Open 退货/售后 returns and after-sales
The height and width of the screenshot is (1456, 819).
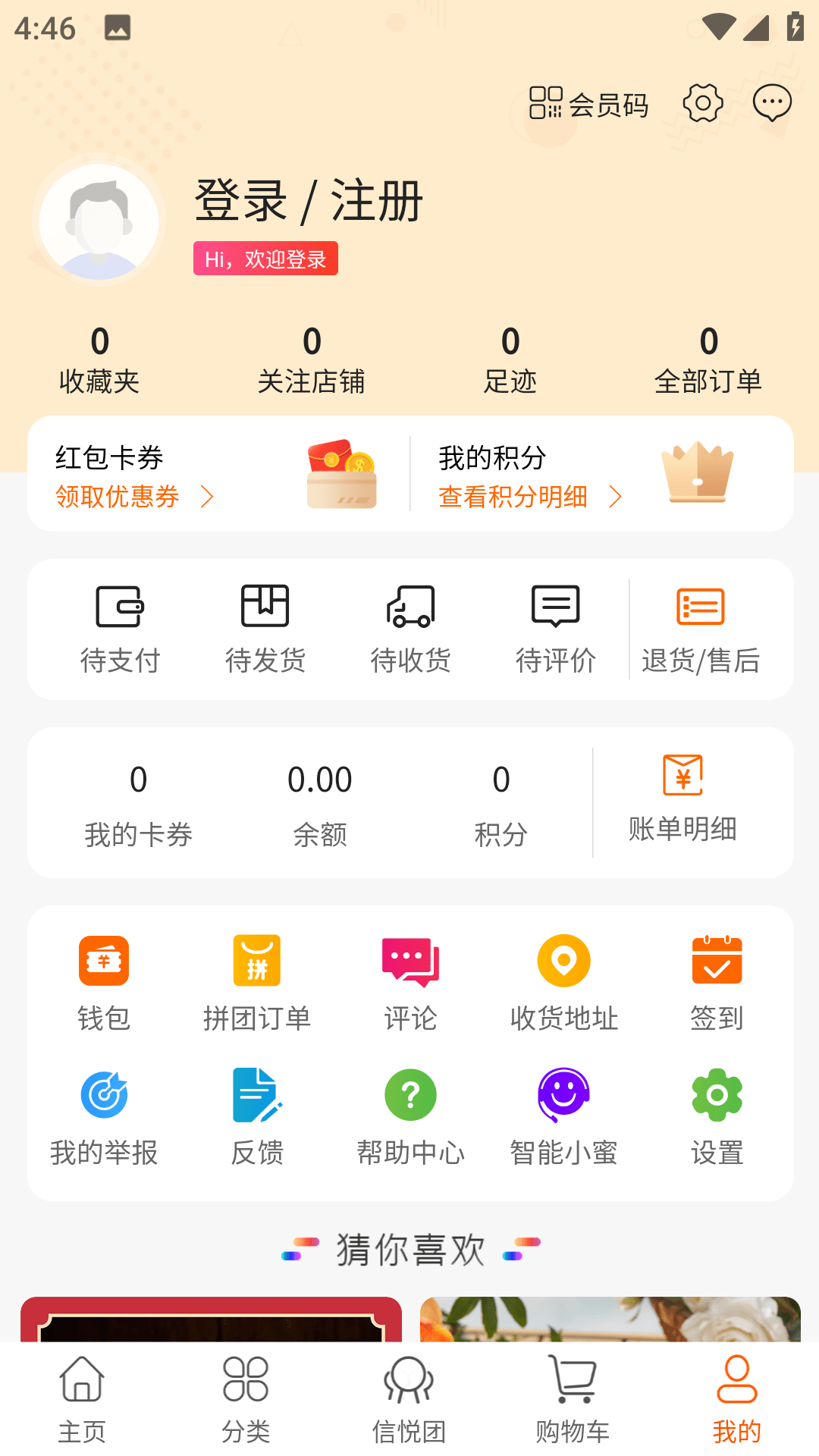[701, 629]
